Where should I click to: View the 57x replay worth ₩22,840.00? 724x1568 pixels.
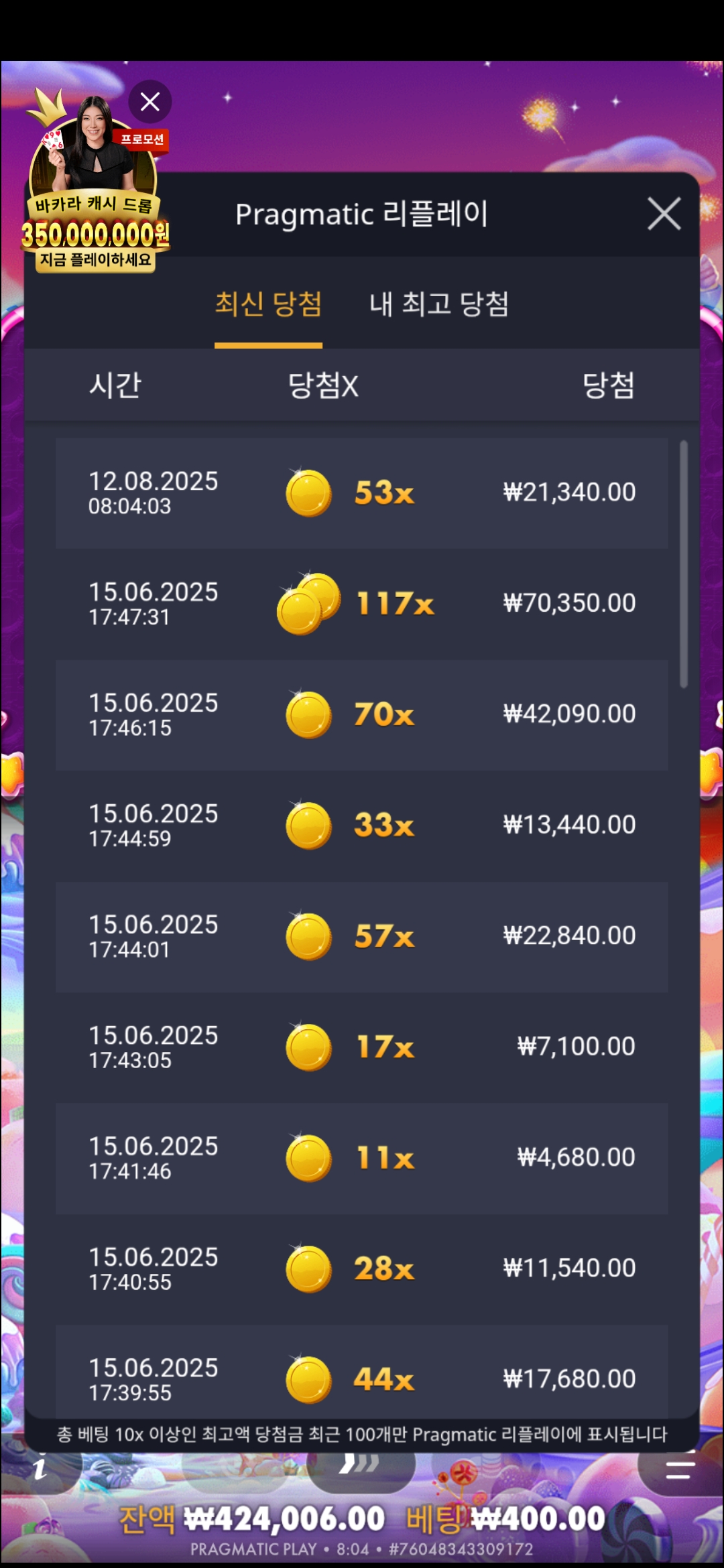[362, 936]
